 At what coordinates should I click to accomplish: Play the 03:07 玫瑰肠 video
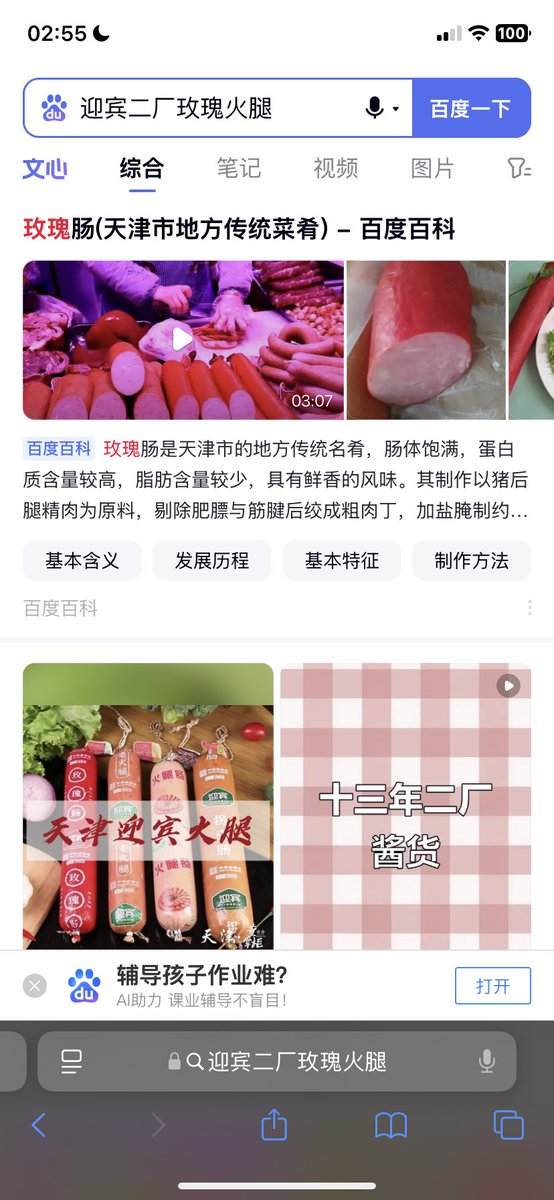[183, 340]
